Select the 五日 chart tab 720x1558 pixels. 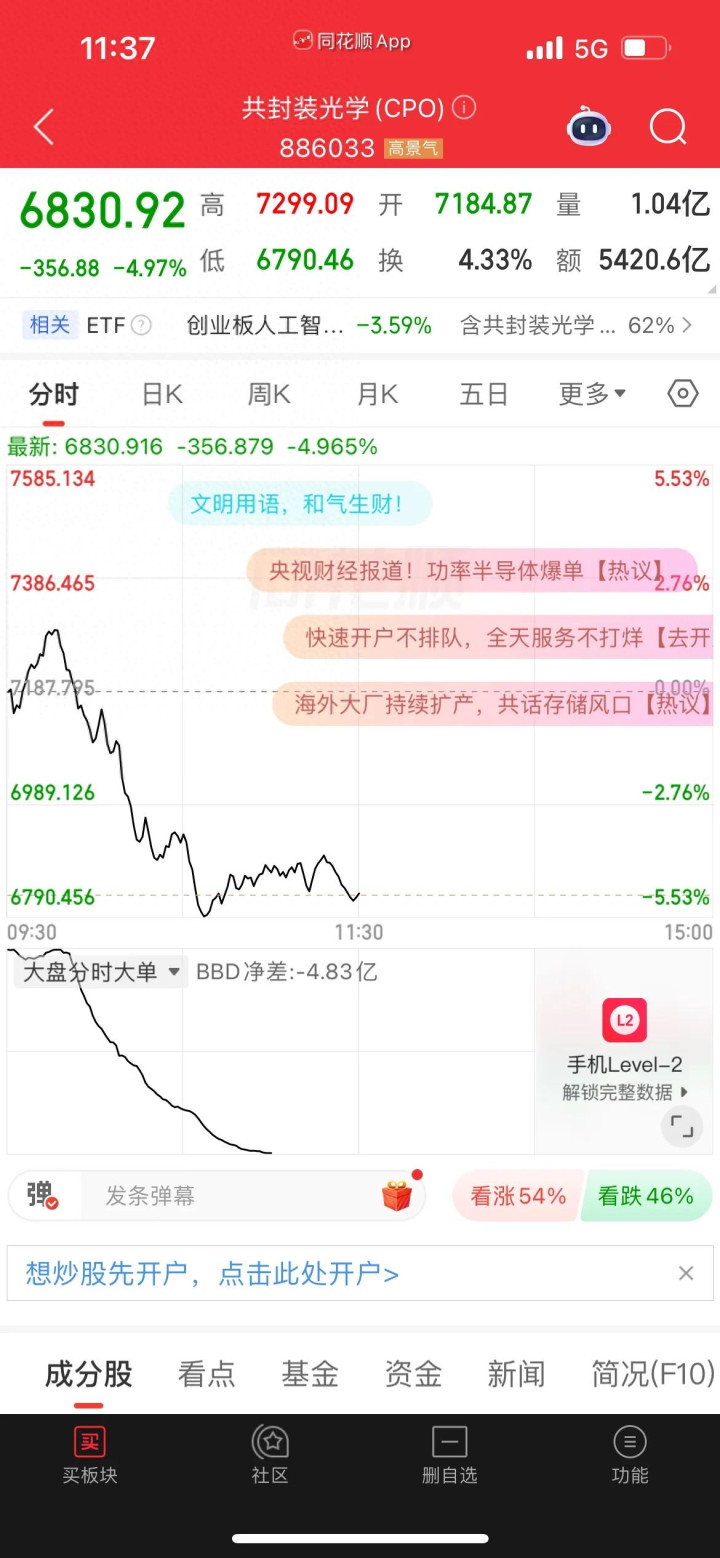484,394
